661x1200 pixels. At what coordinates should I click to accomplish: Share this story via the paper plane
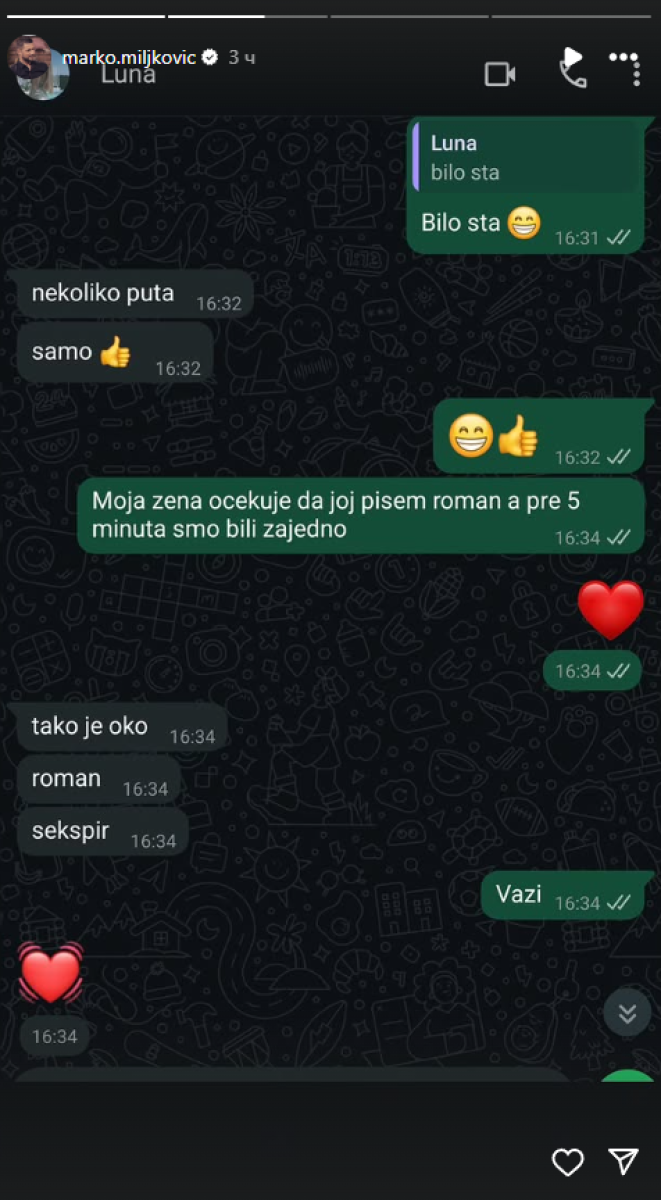[624, 1161]
